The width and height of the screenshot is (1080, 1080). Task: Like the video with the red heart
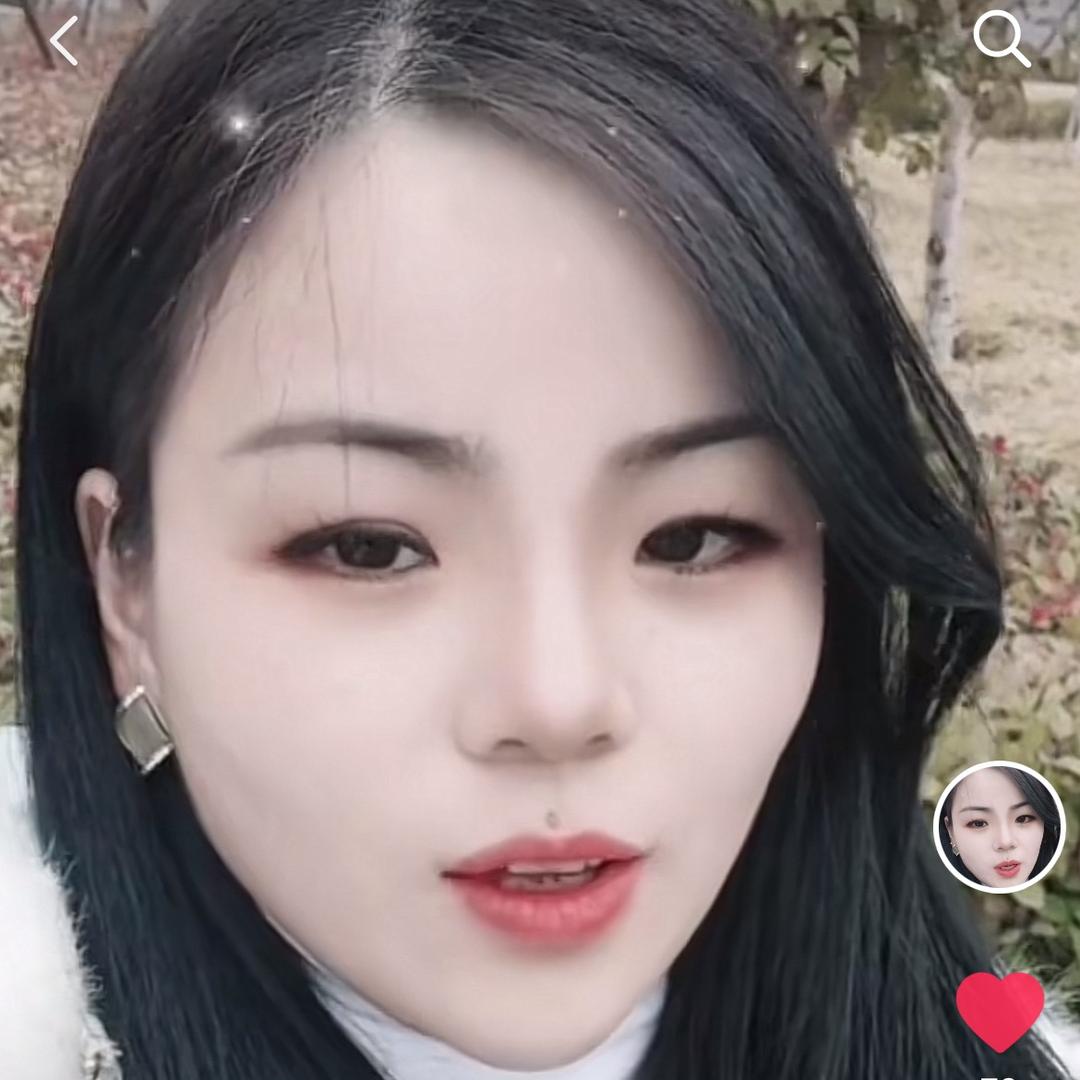(1000, 1009)
